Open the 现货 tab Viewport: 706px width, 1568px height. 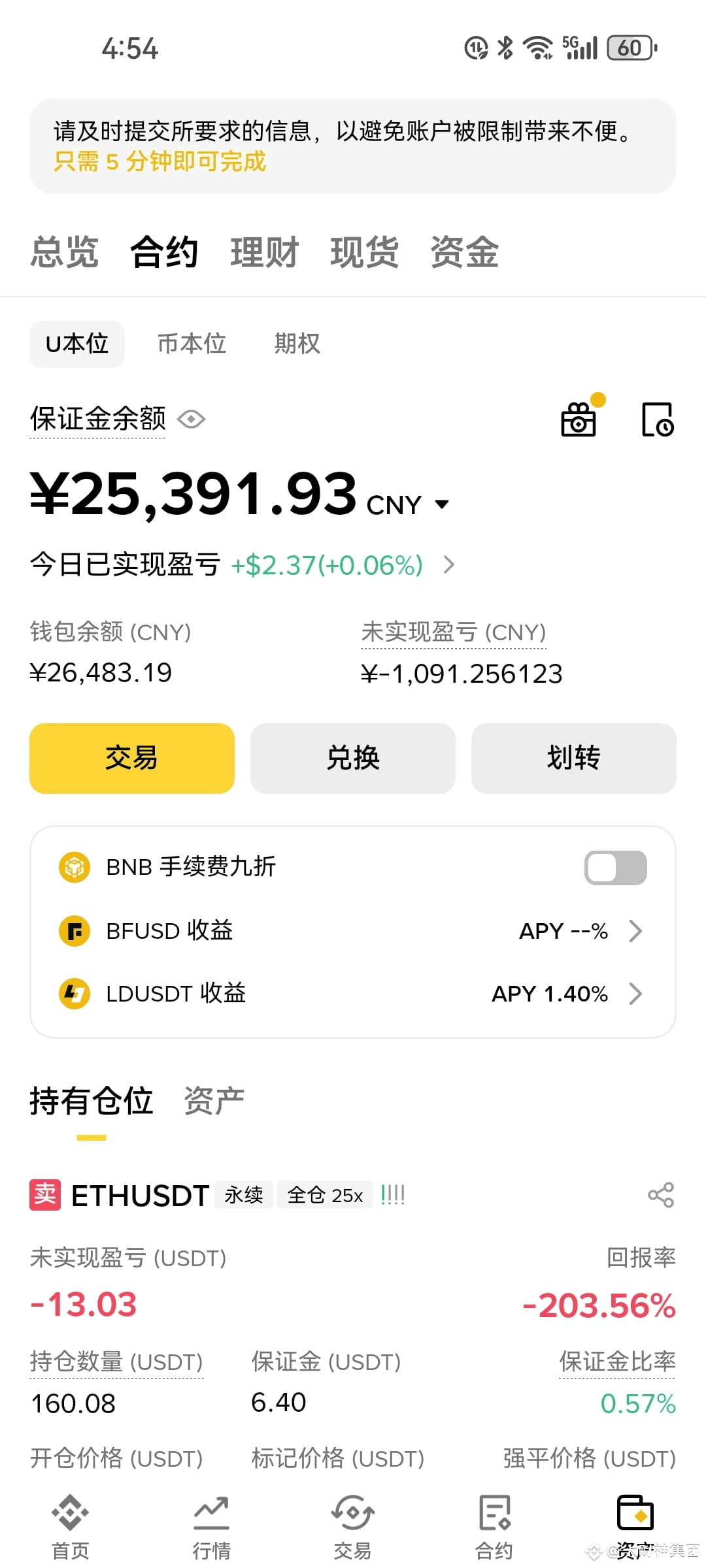click(364, 252)
